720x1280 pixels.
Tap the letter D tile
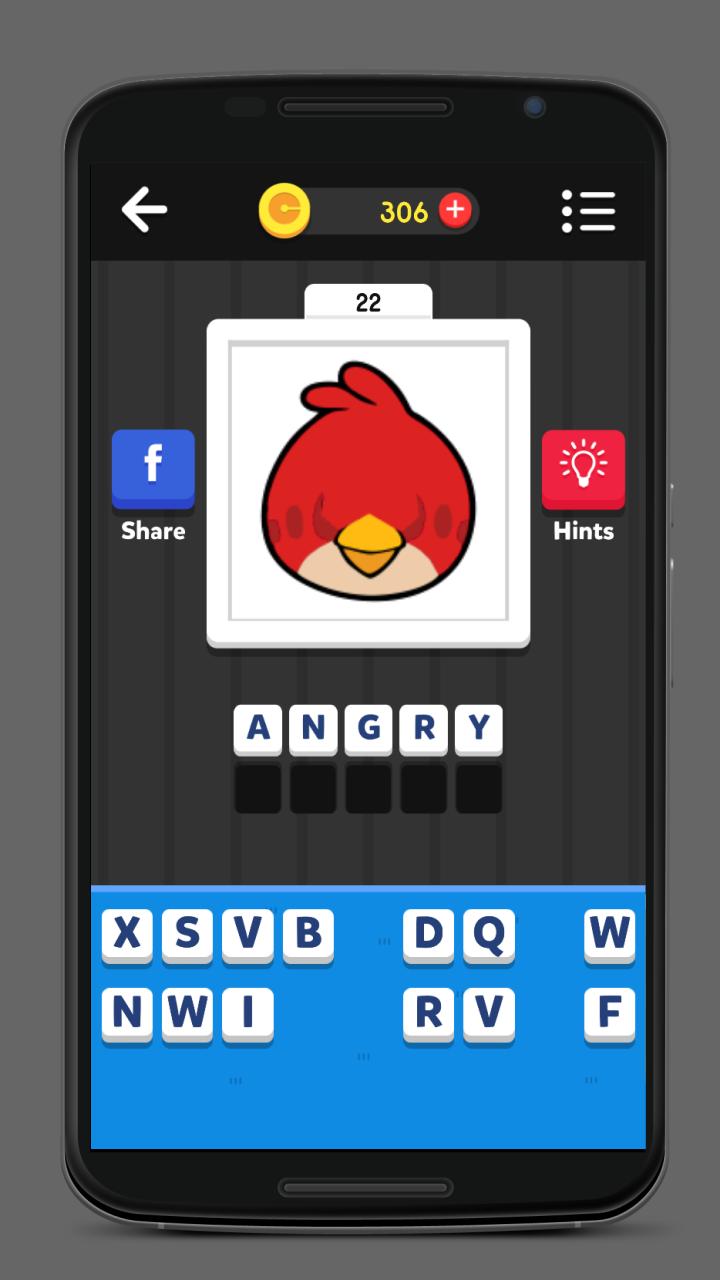(x=428, y=934)
